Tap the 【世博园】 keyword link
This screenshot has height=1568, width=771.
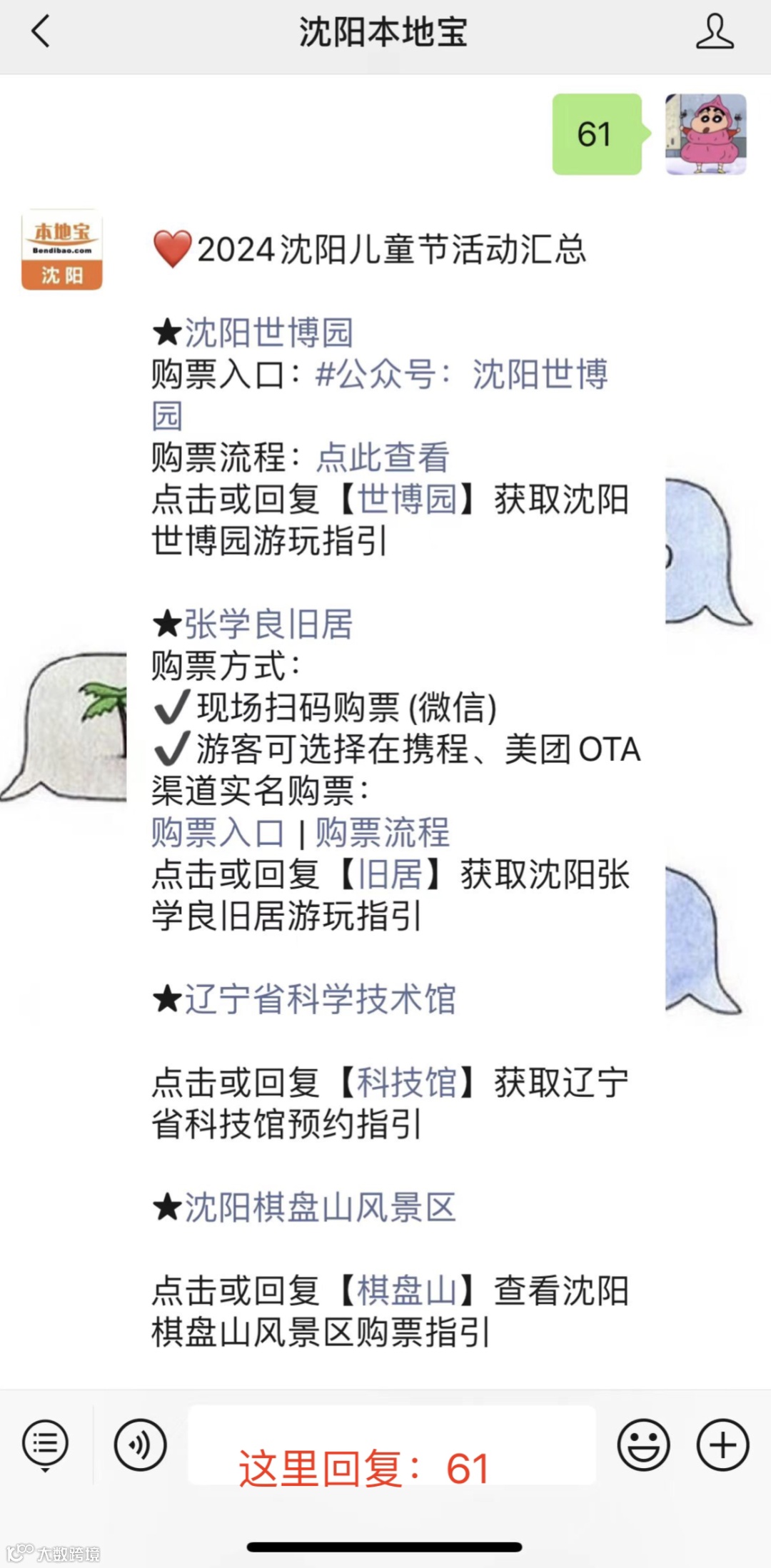(407, 499)
